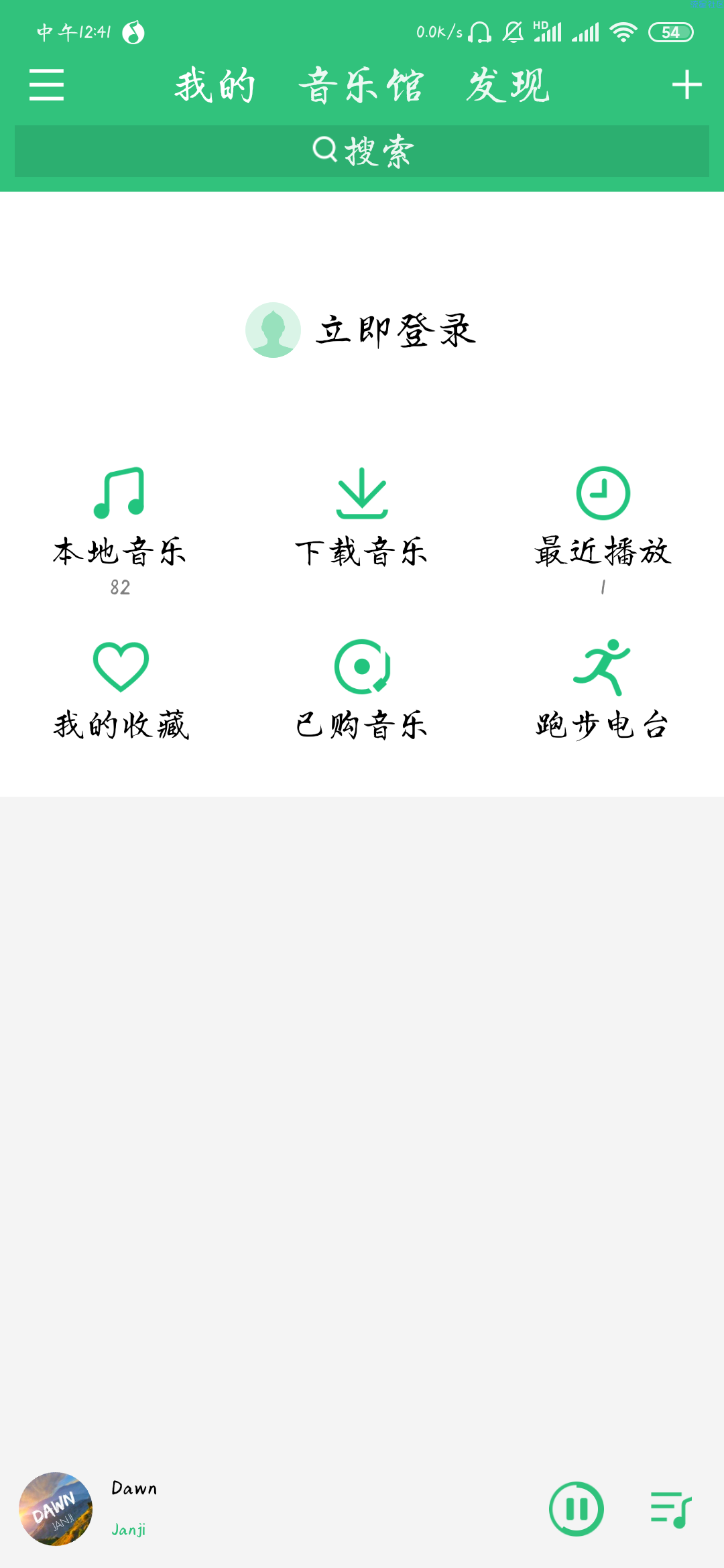Switch to the 发现 tab
724x1568 pixels.
508,85
